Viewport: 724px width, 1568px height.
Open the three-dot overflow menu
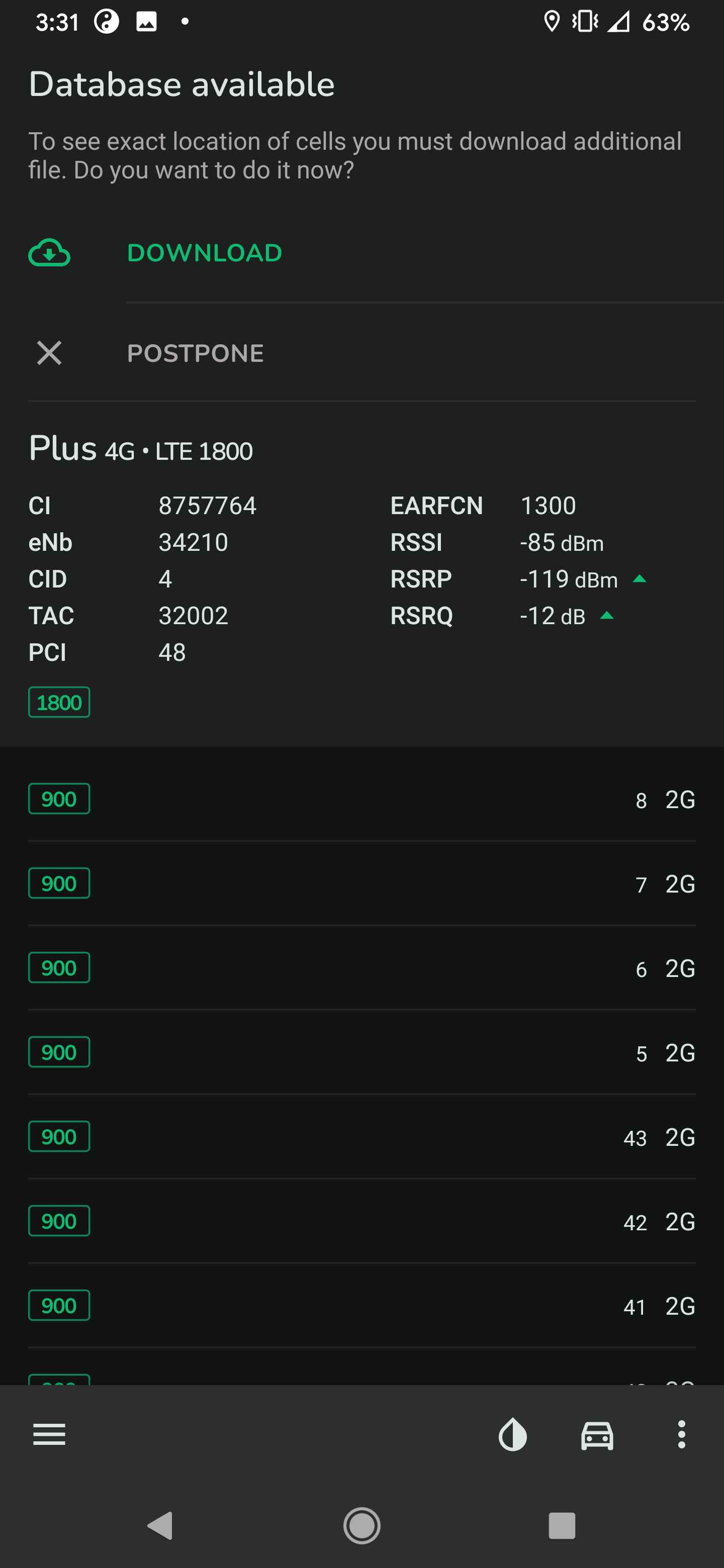(x=681, y=1435)
